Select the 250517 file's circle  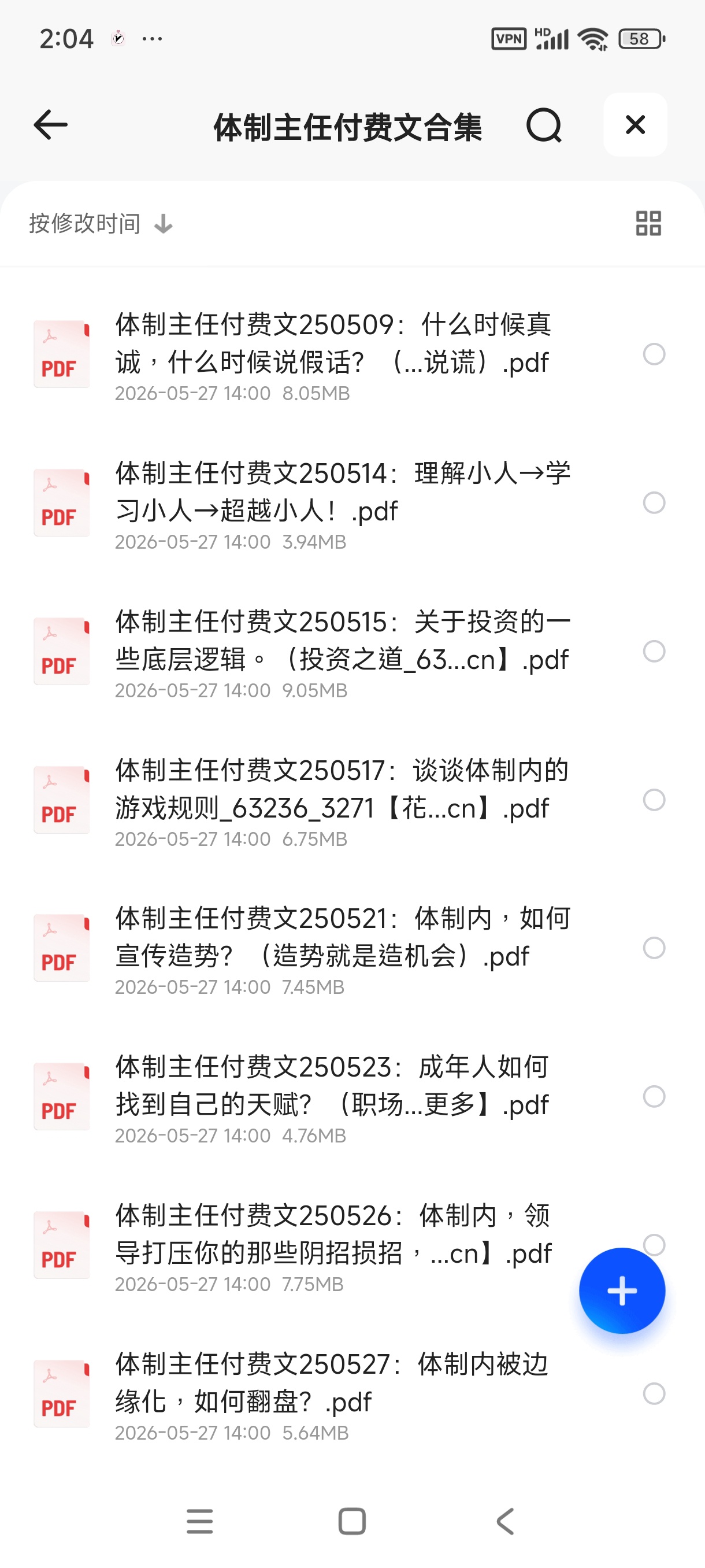click(x=654, y=800)
